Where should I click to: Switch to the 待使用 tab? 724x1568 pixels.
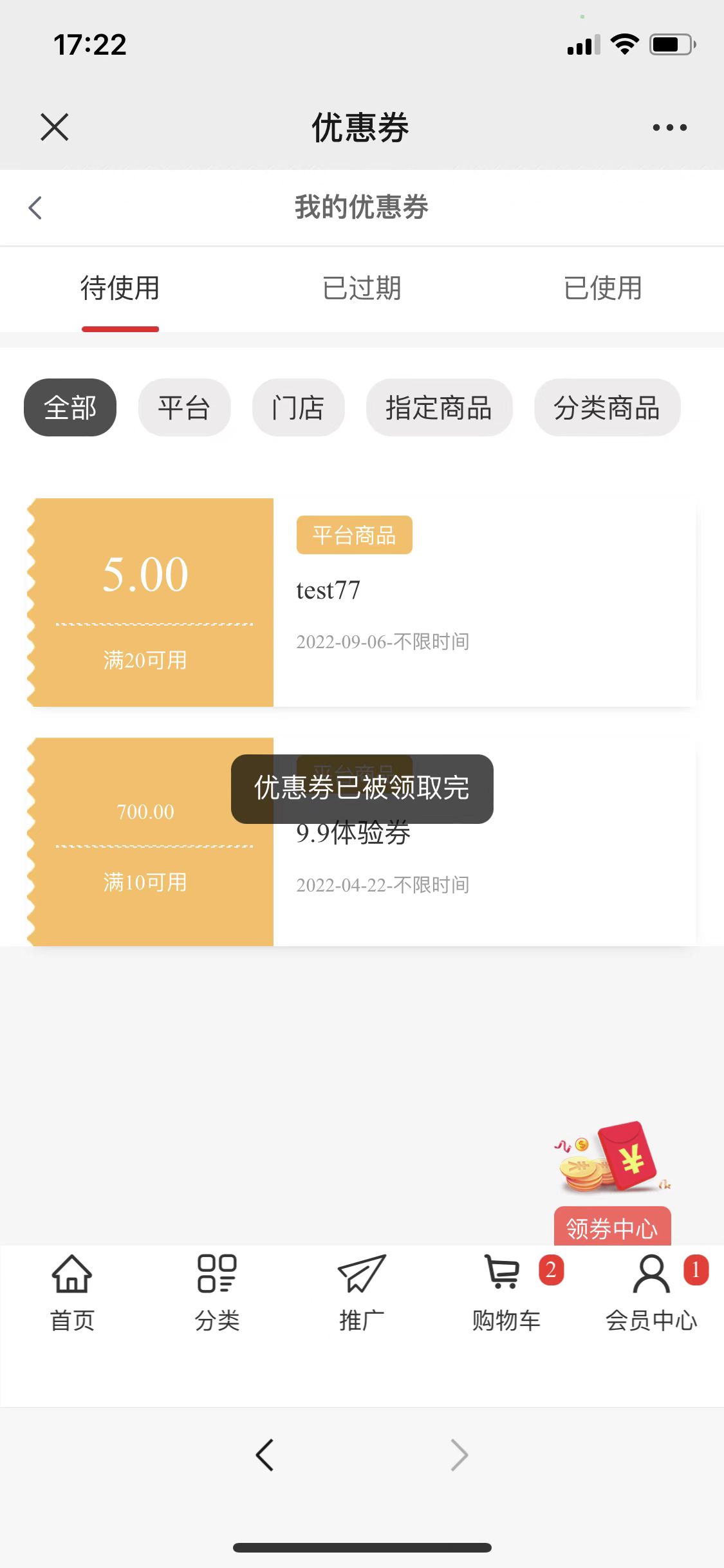pyautogui.click(x=120, y=288)
